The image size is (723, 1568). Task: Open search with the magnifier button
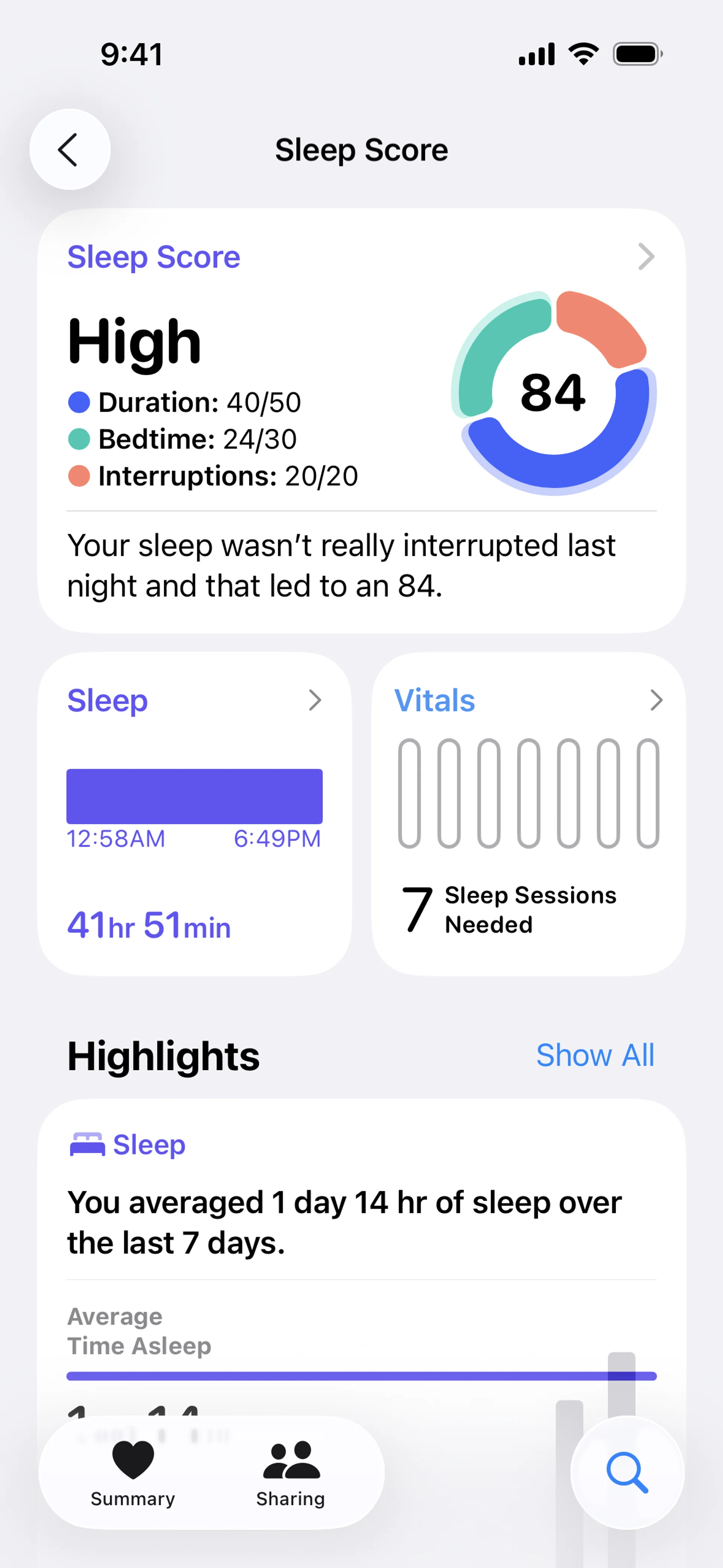[627, 1472]
